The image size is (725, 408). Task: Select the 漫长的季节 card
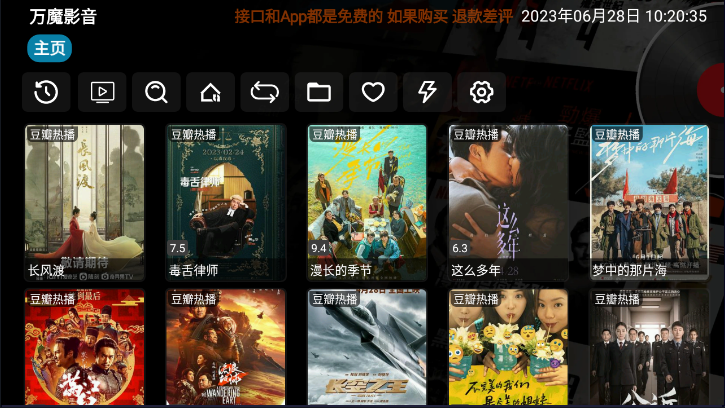[367, 202]
